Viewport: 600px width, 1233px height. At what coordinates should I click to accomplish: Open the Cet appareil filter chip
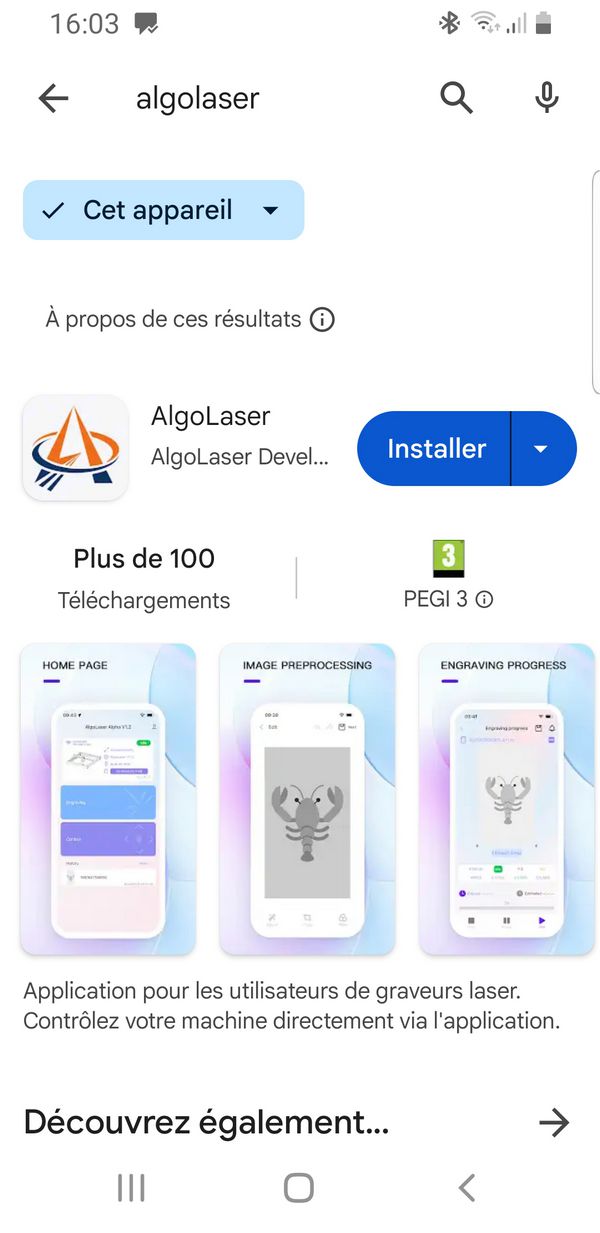point(163,210)
